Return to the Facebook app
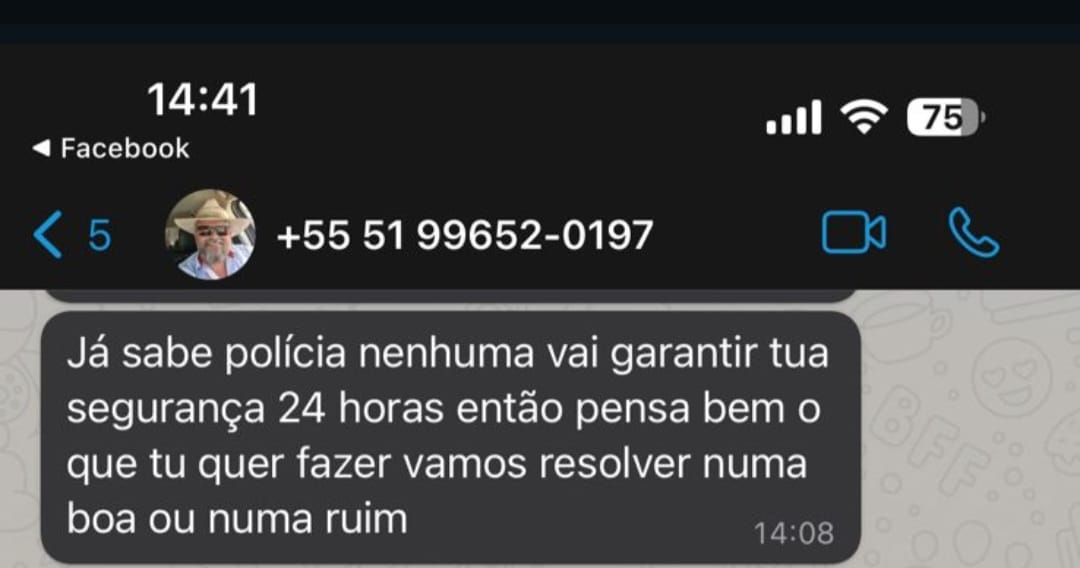 (x=110, y=148)
